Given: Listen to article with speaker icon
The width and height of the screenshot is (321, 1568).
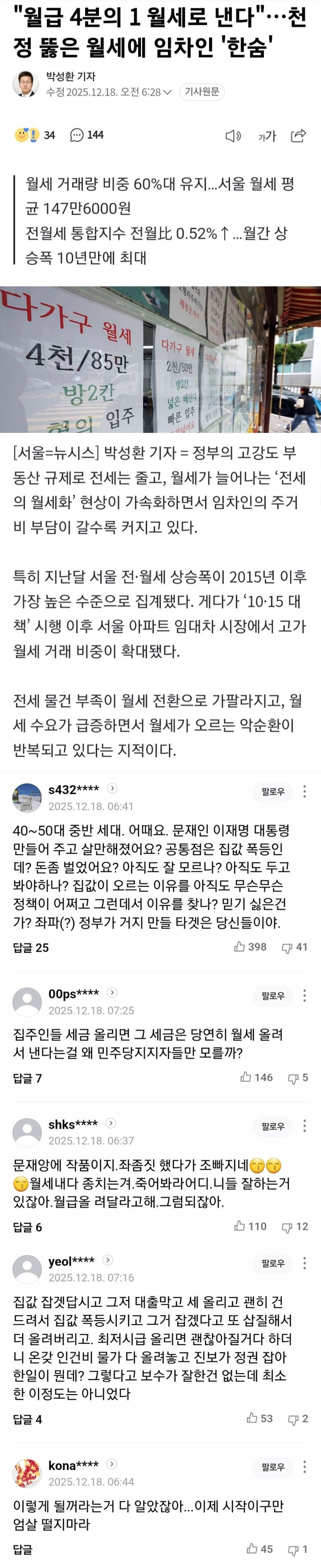Looking at the screenshot, I should pyautogui.click(x=233, y=136).
